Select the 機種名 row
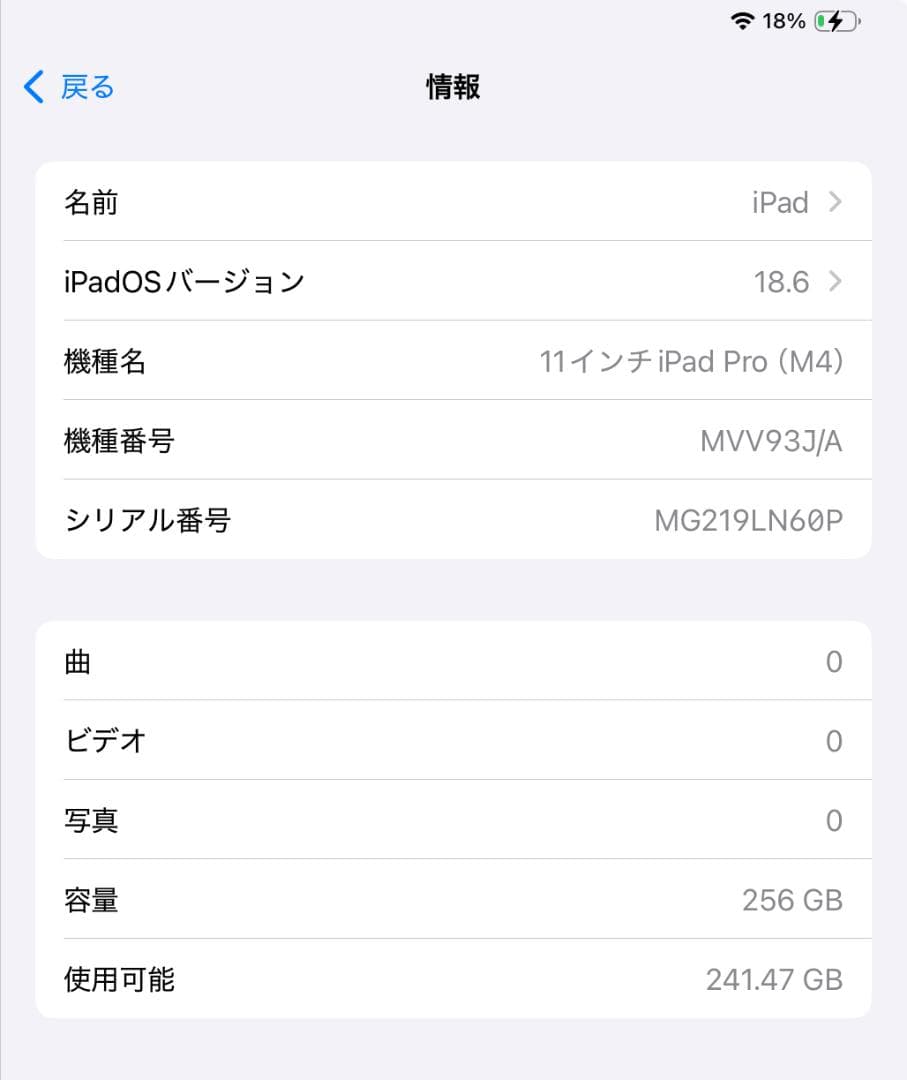Viewport: 907px width, 1080px height. click(450, 361)
